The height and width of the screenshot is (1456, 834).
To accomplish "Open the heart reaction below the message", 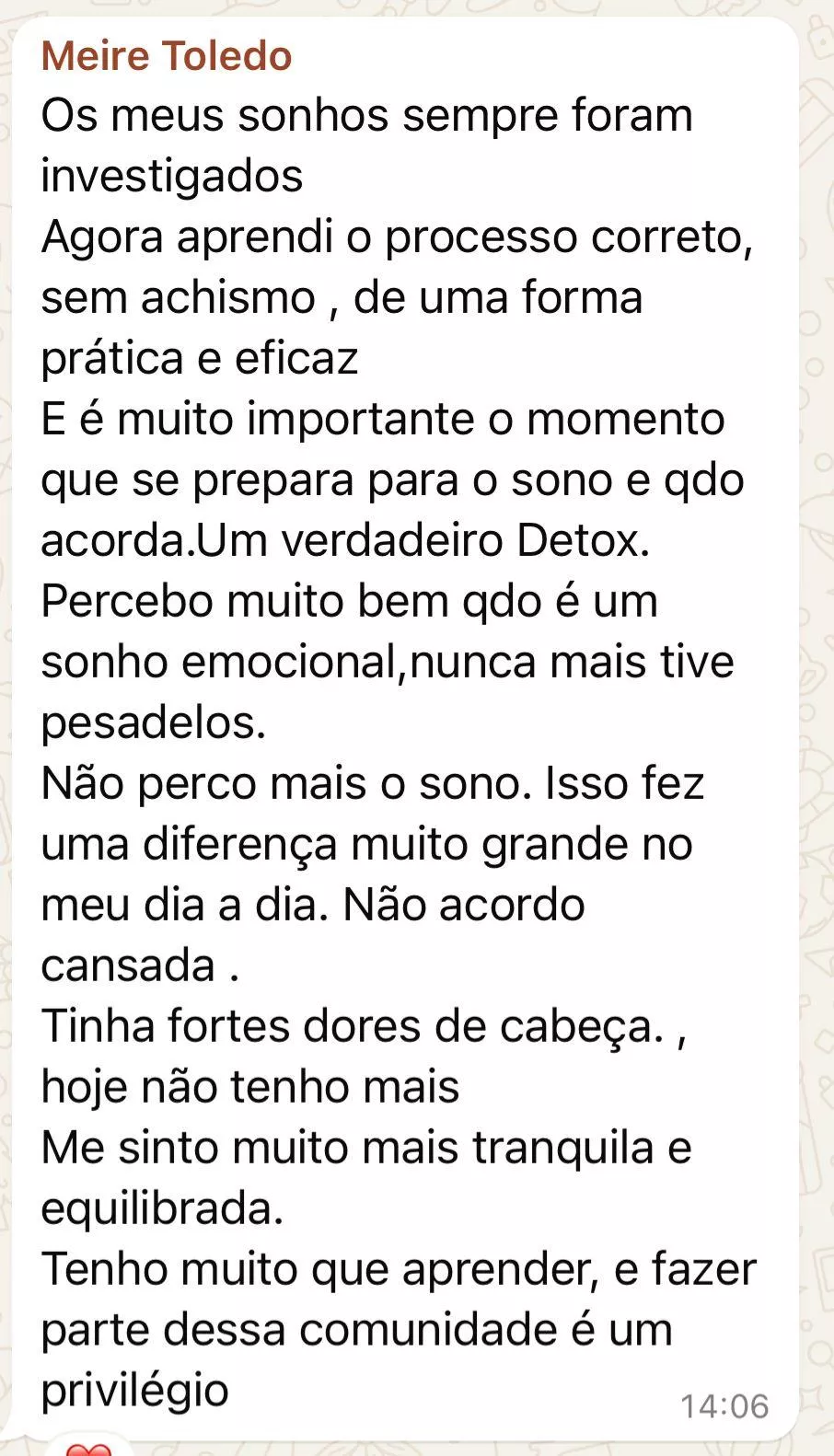I will tap(89, 1448).
